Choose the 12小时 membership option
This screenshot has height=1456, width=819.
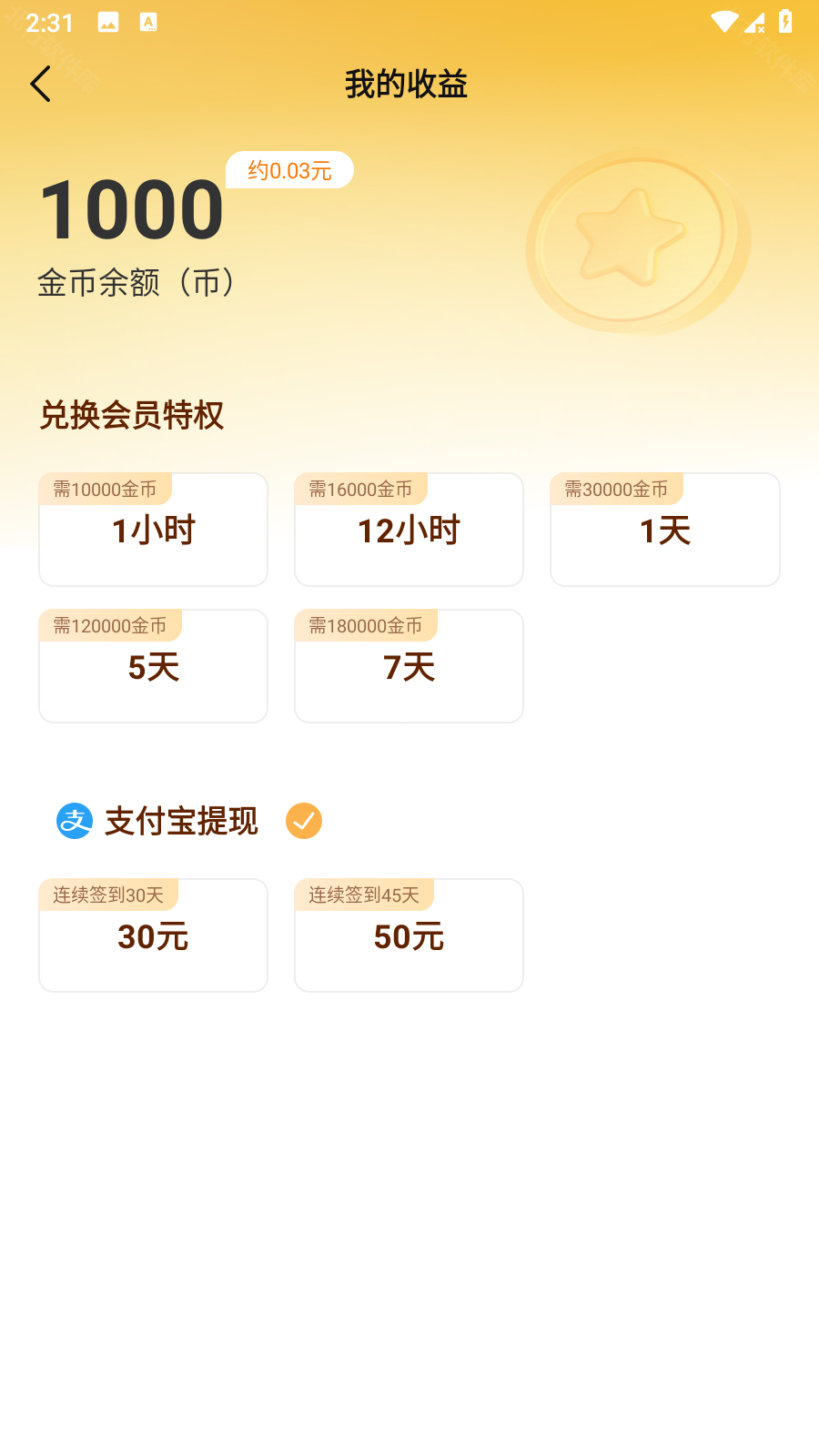pos(409,530)
